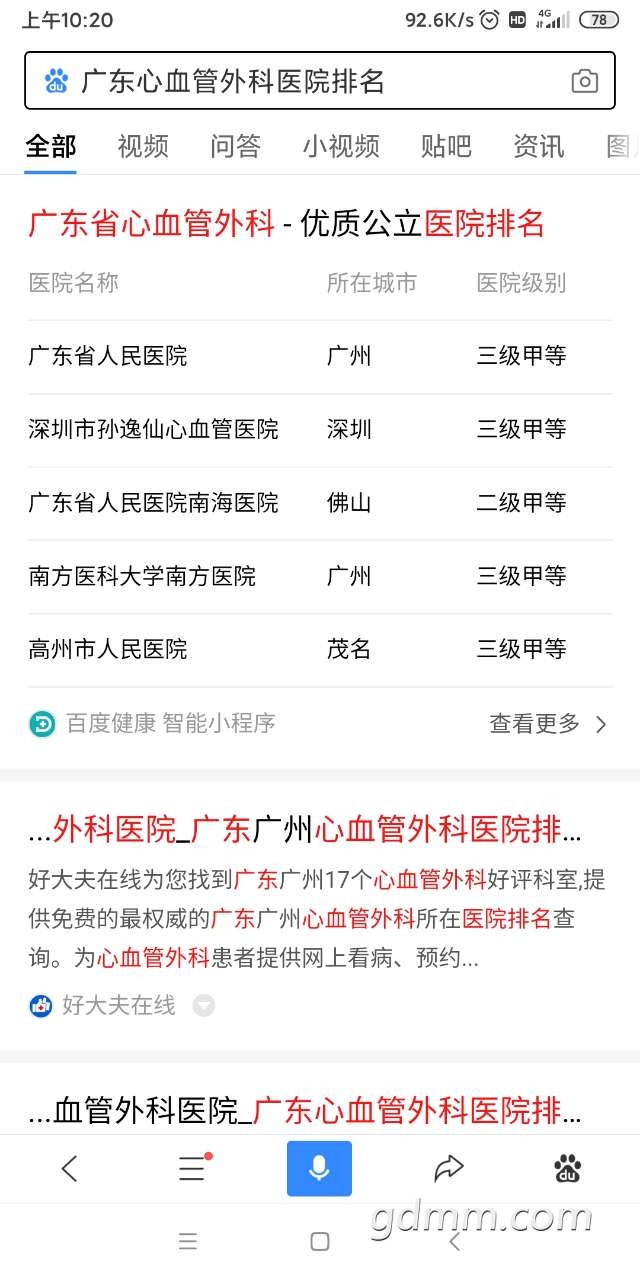Tap the search box with the hospital ranking query
Screen dimensions: 640x1280
click(x=300, y=81)
